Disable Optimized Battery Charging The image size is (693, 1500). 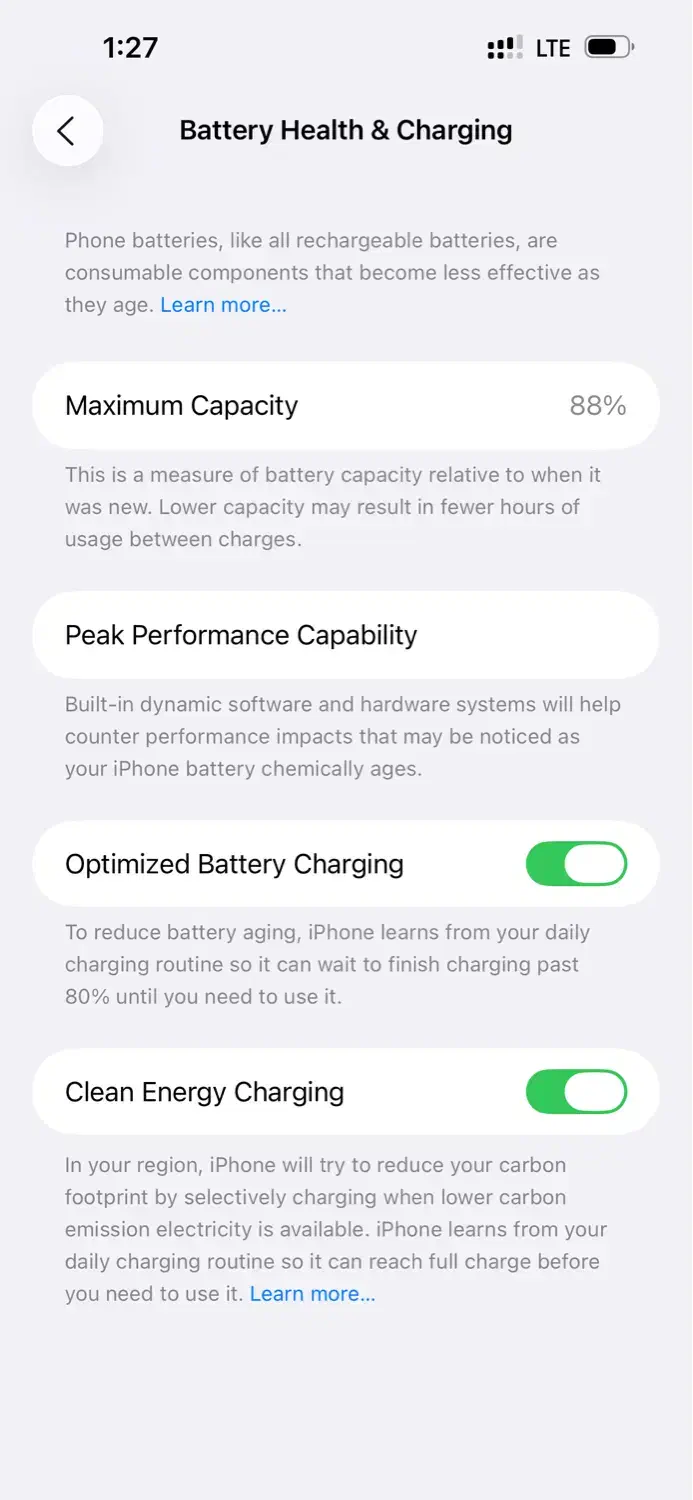576,864
